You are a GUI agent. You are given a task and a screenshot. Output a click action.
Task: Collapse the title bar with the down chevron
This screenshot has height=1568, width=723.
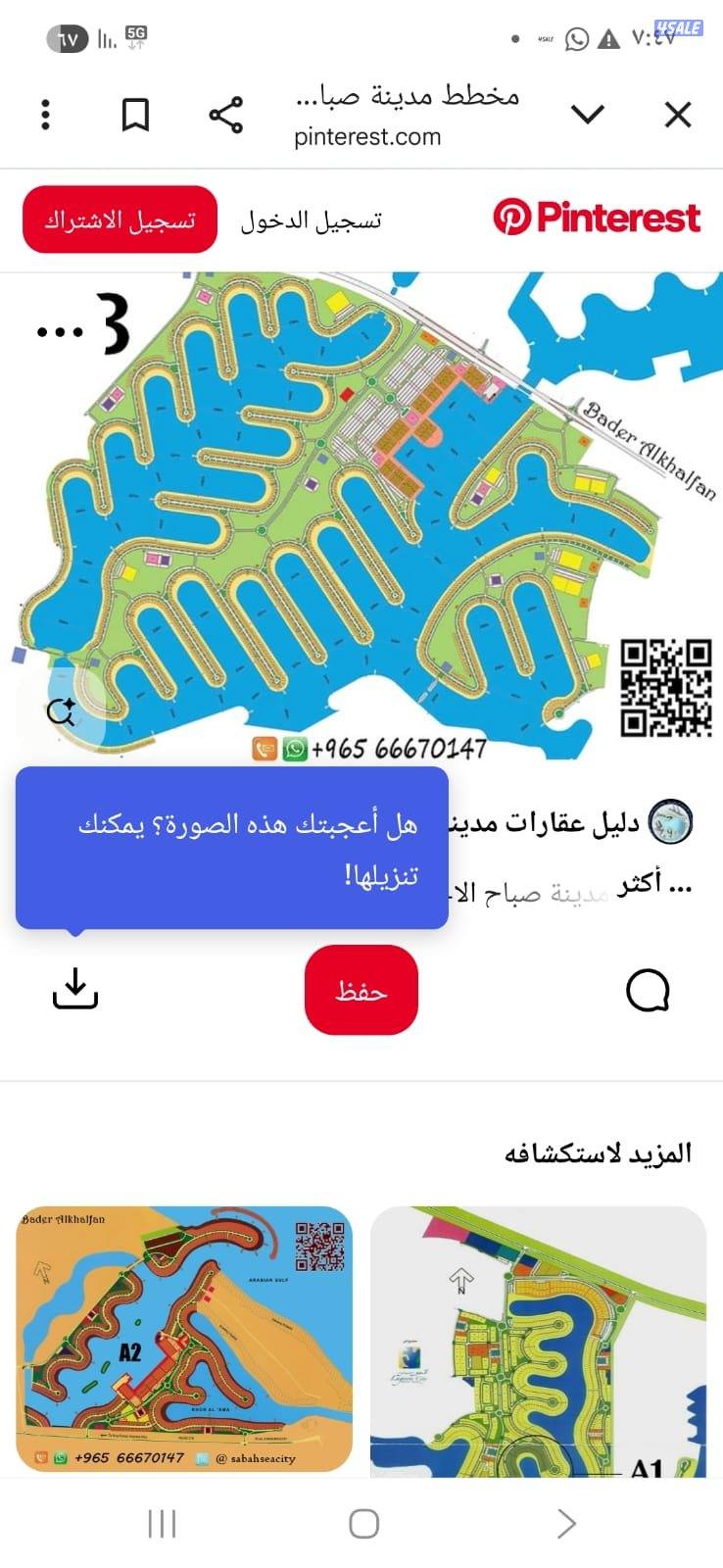[588, 115]
